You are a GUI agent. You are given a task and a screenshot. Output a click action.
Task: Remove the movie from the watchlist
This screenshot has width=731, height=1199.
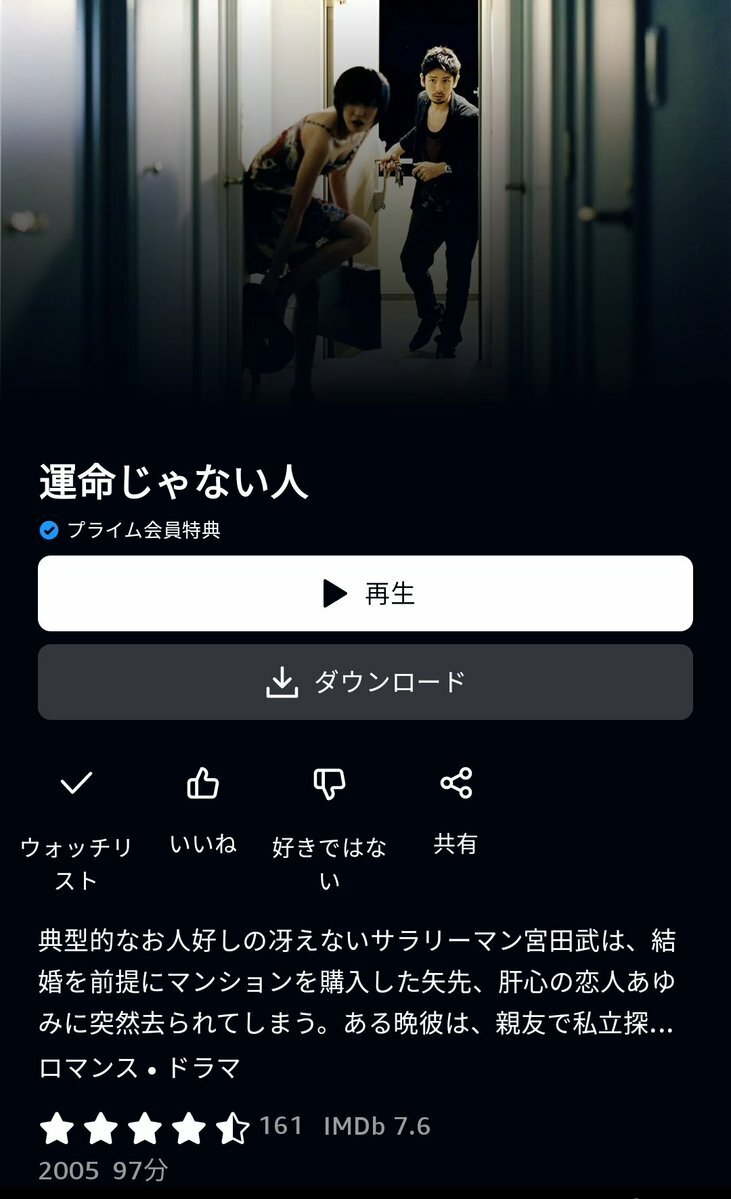[76, 784]
